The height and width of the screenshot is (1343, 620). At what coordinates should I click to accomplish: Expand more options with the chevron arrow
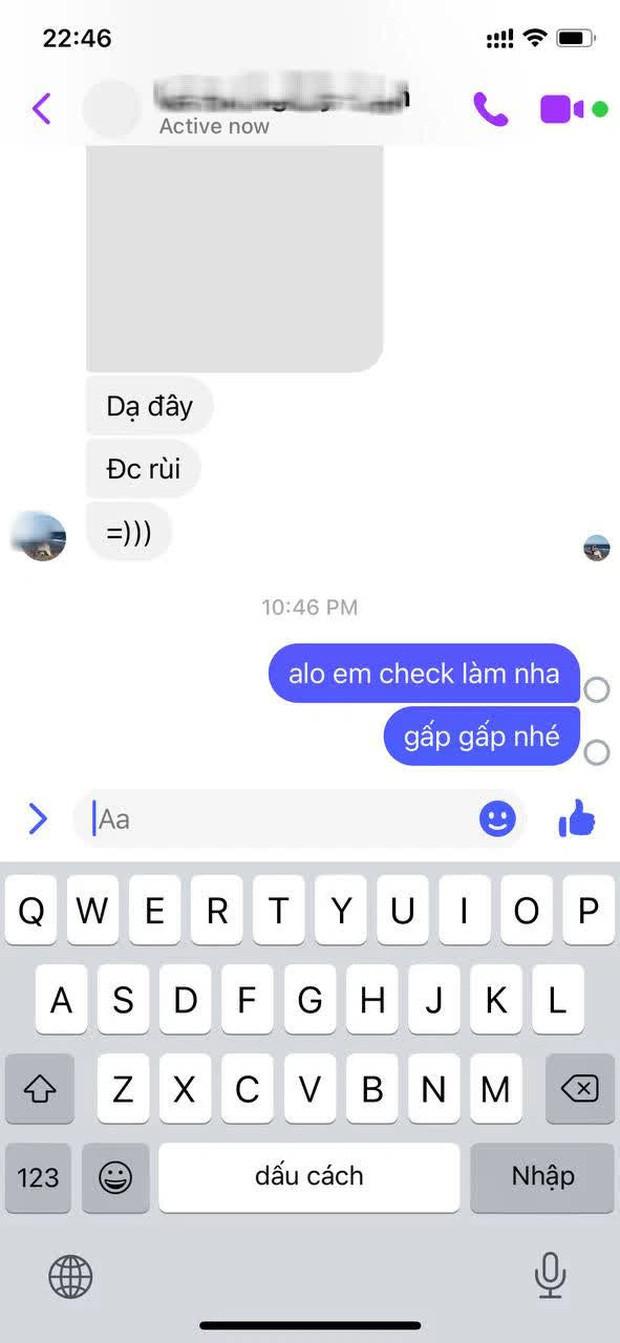(x=38, y=819)
